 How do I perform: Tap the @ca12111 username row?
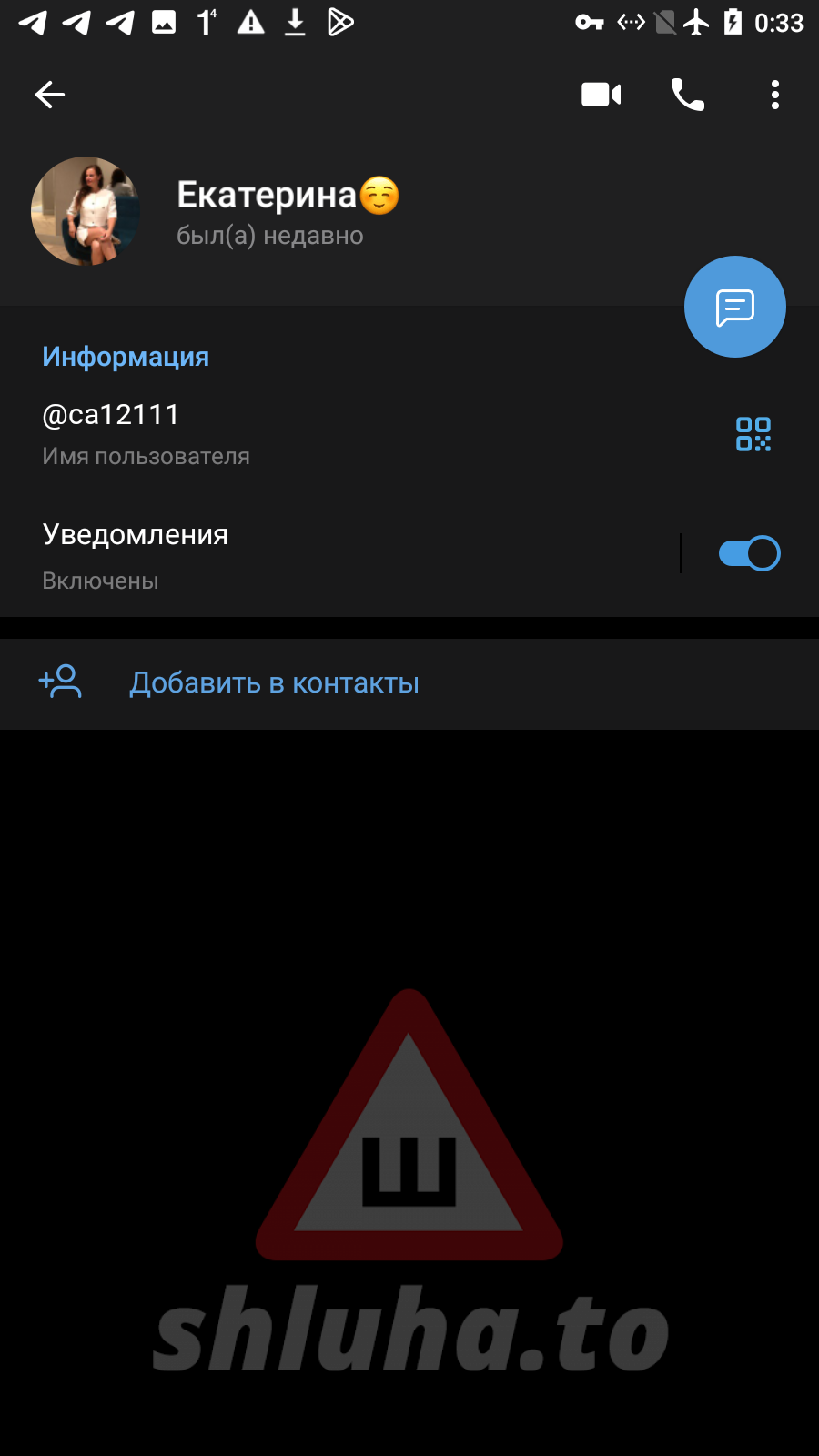[273, 433]
